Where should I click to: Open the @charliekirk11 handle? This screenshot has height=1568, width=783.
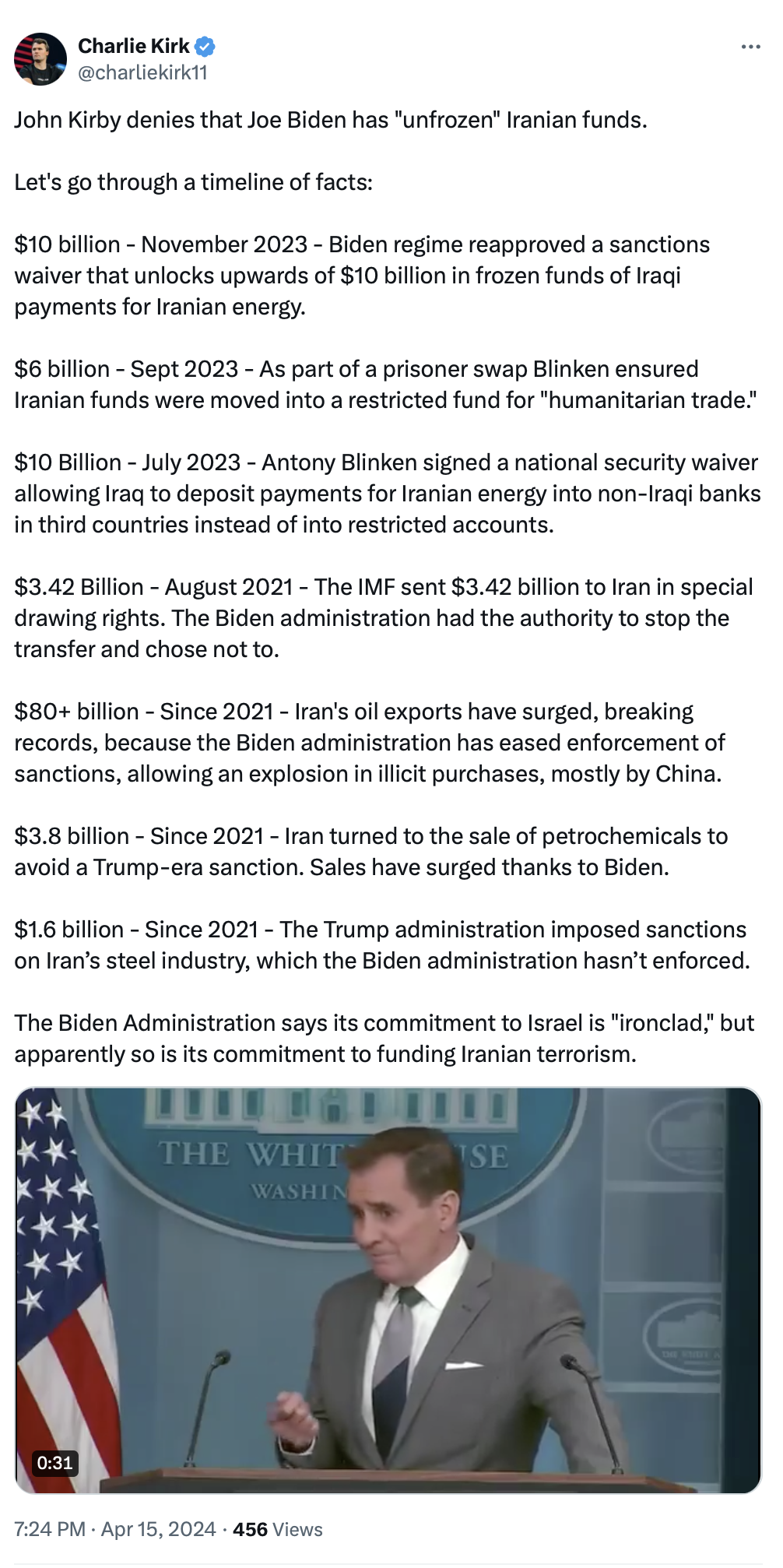click(142, 72)
